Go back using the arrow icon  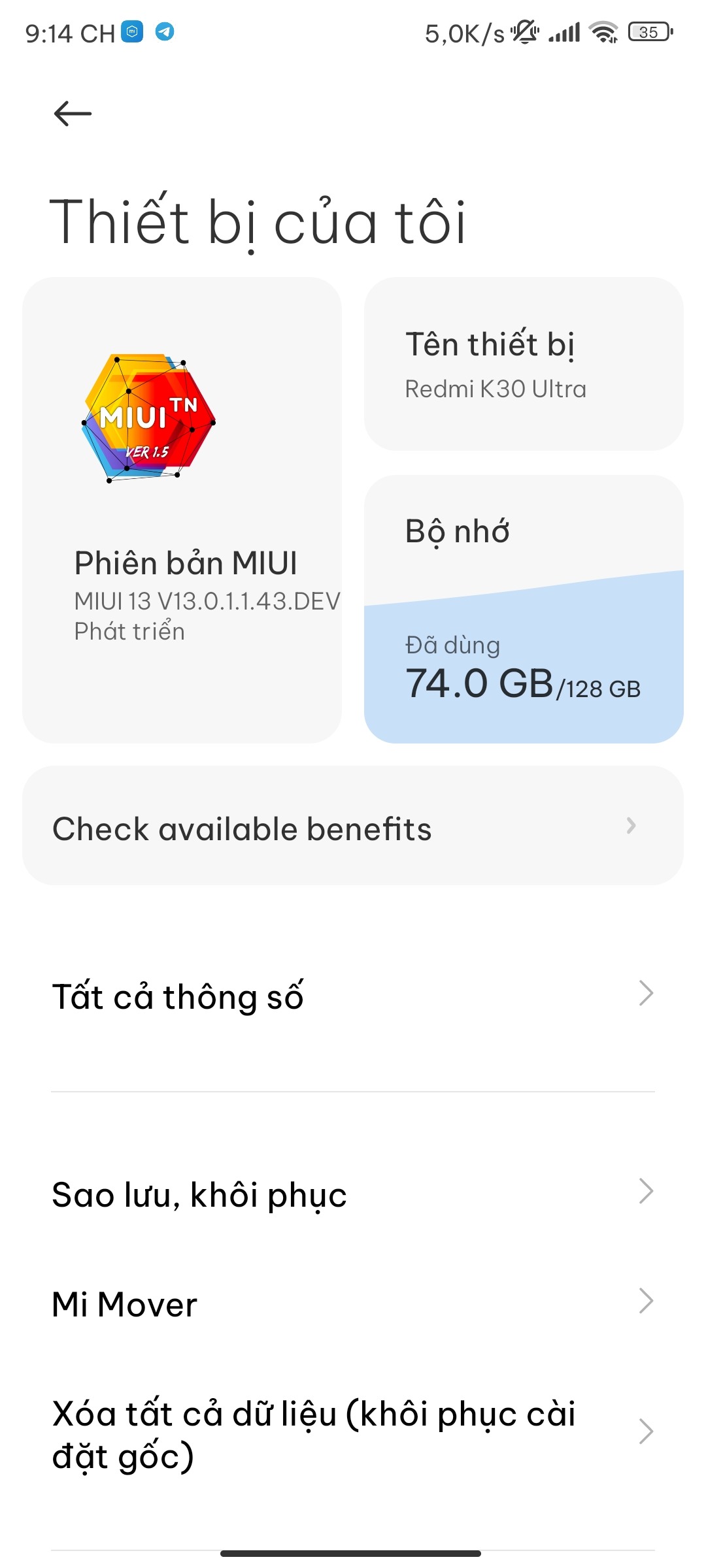(73, 114)
